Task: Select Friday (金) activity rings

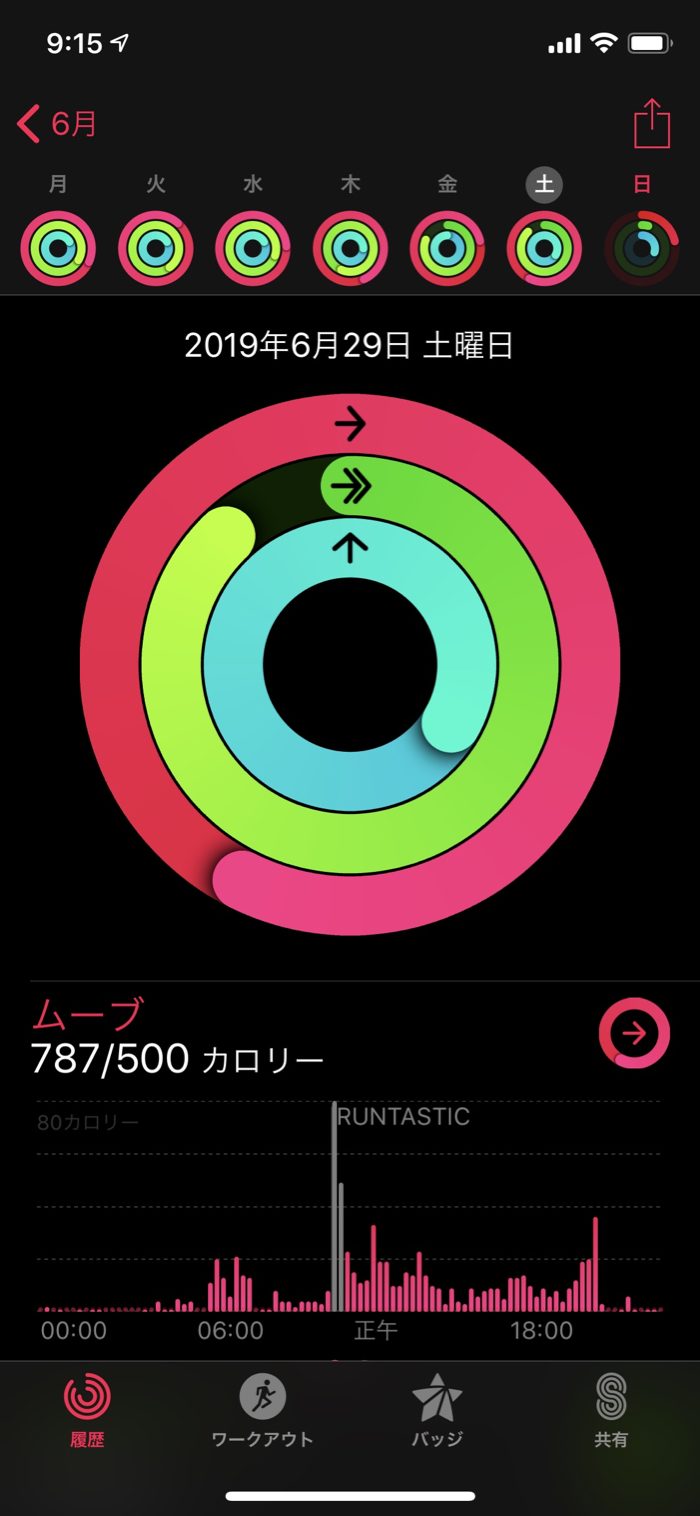Action: click(x=447, y=247)
